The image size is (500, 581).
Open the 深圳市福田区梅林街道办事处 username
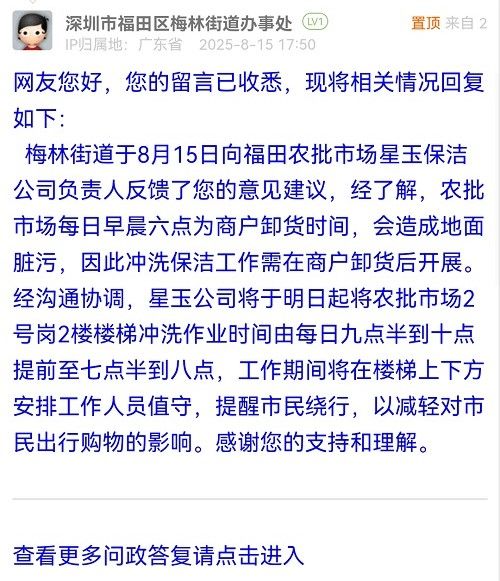[179, 24]
